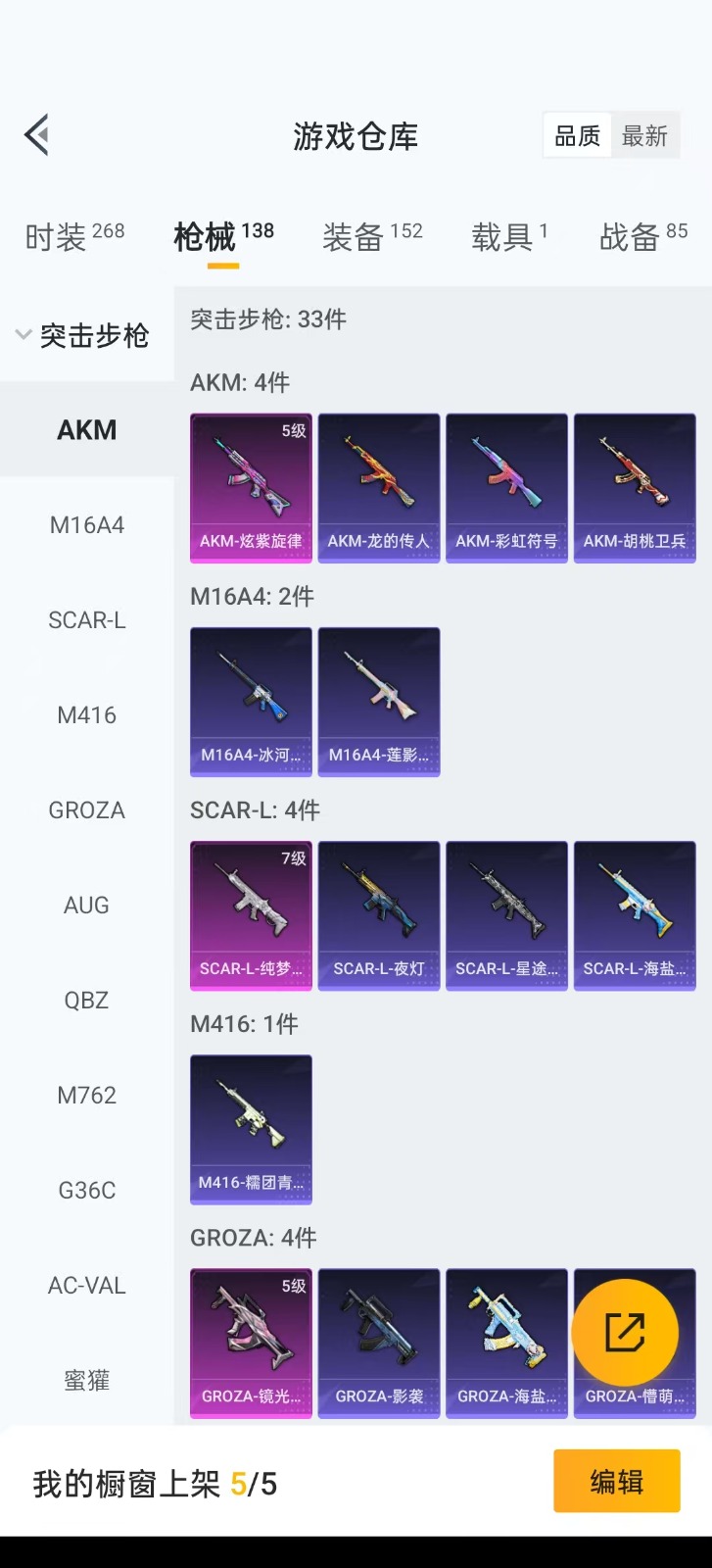
Task: Switch to the 装备 tab
Action: [372, 236]
